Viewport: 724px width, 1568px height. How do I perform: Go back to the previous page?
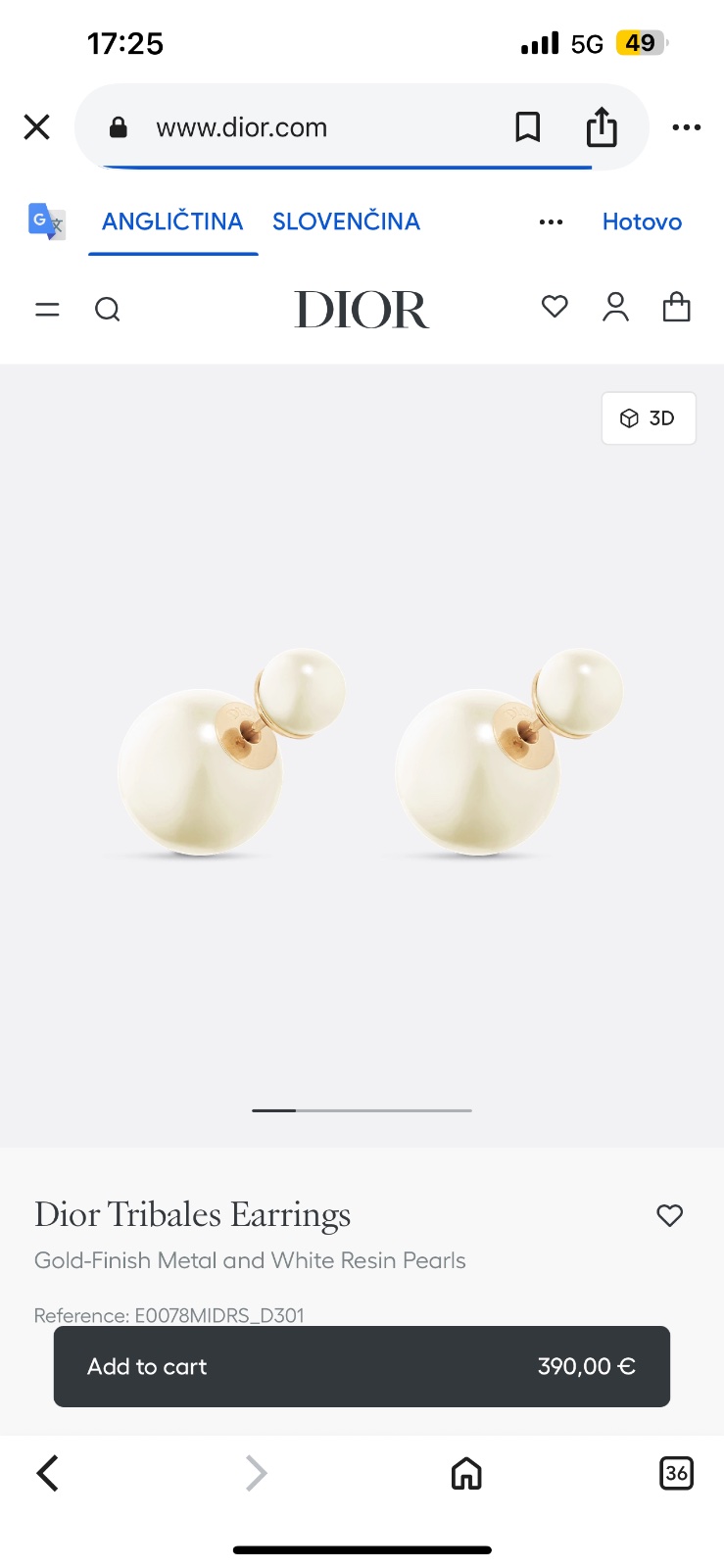coord(47,1473)
